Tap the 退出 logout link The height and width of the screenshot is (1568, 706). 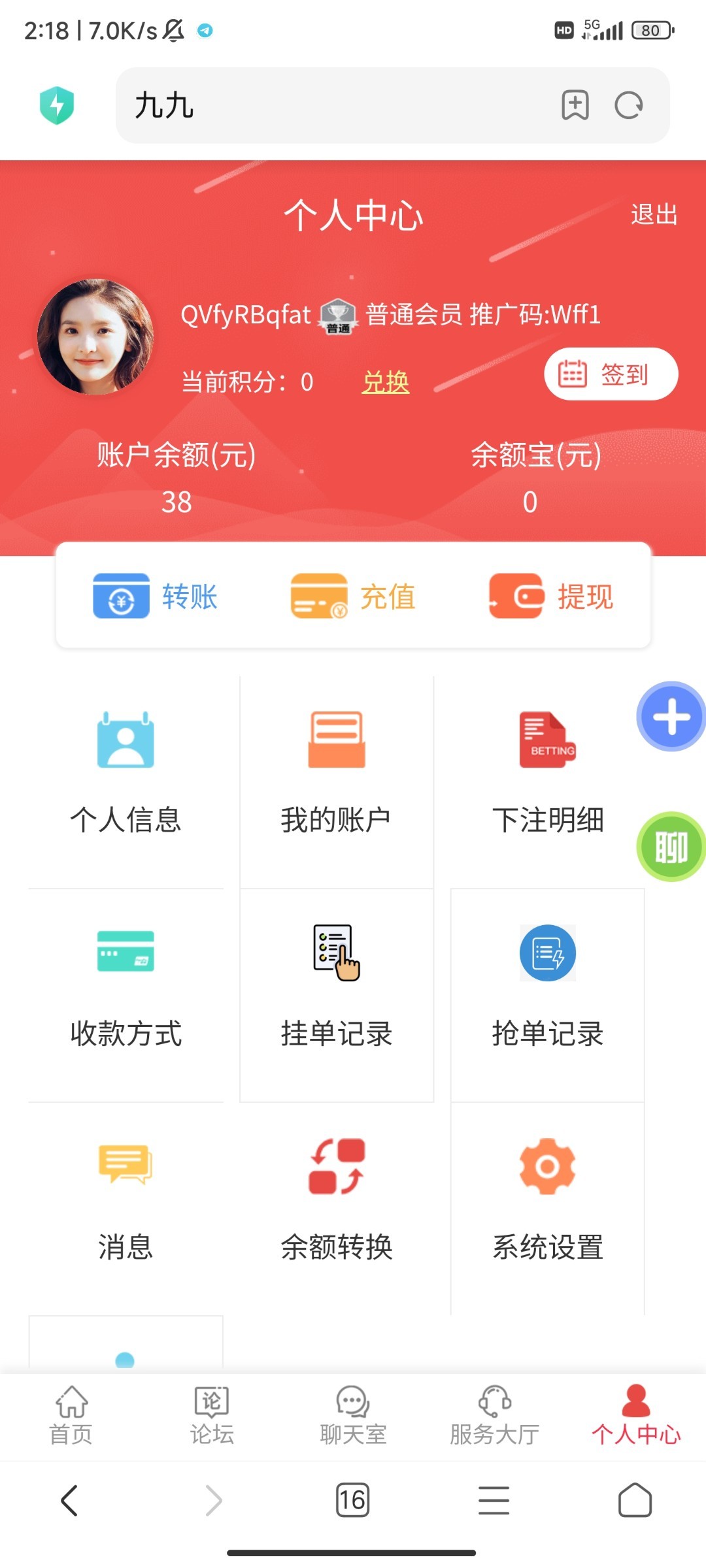(x=653, y=214)
